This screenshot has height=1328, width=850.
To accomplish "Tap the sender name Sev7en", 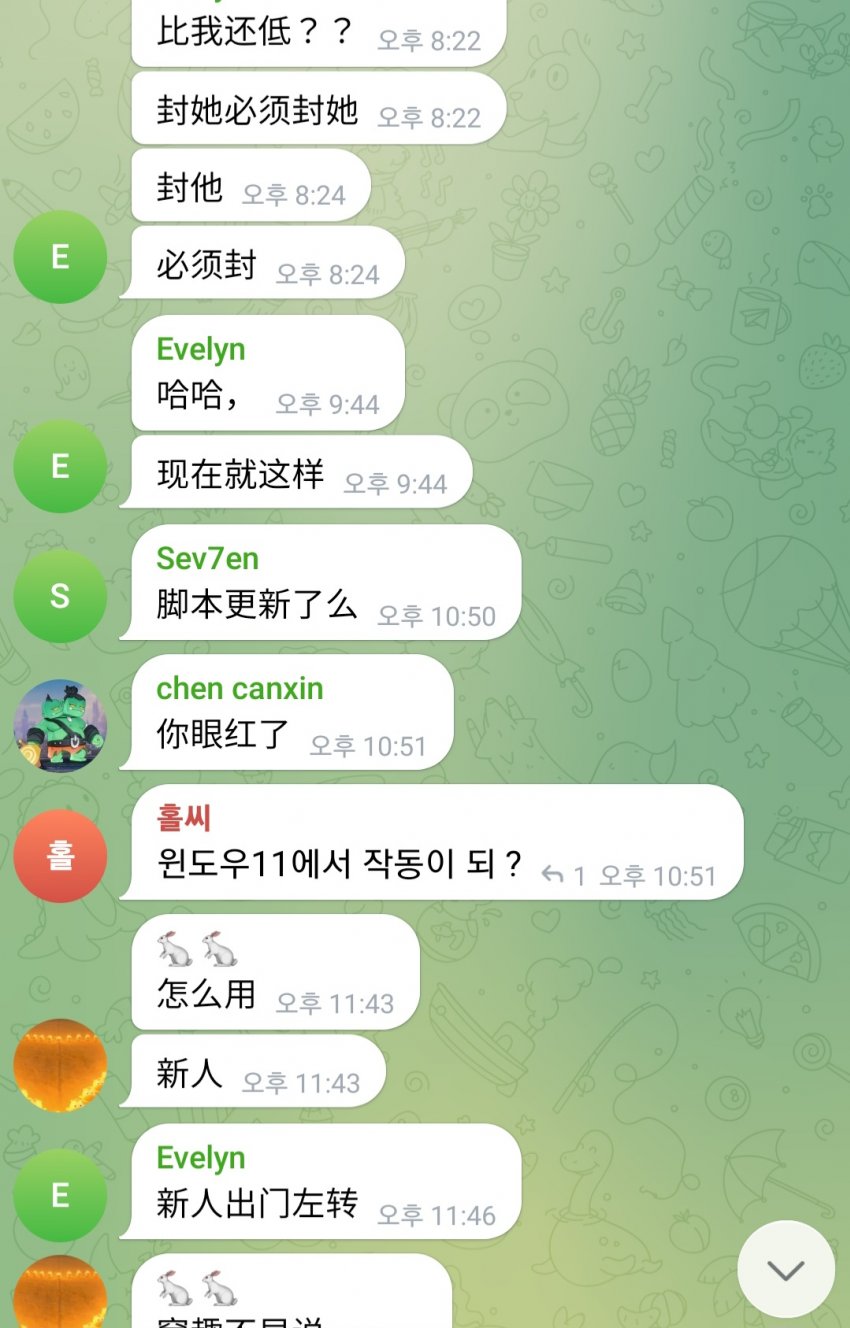I will [208, 558].
